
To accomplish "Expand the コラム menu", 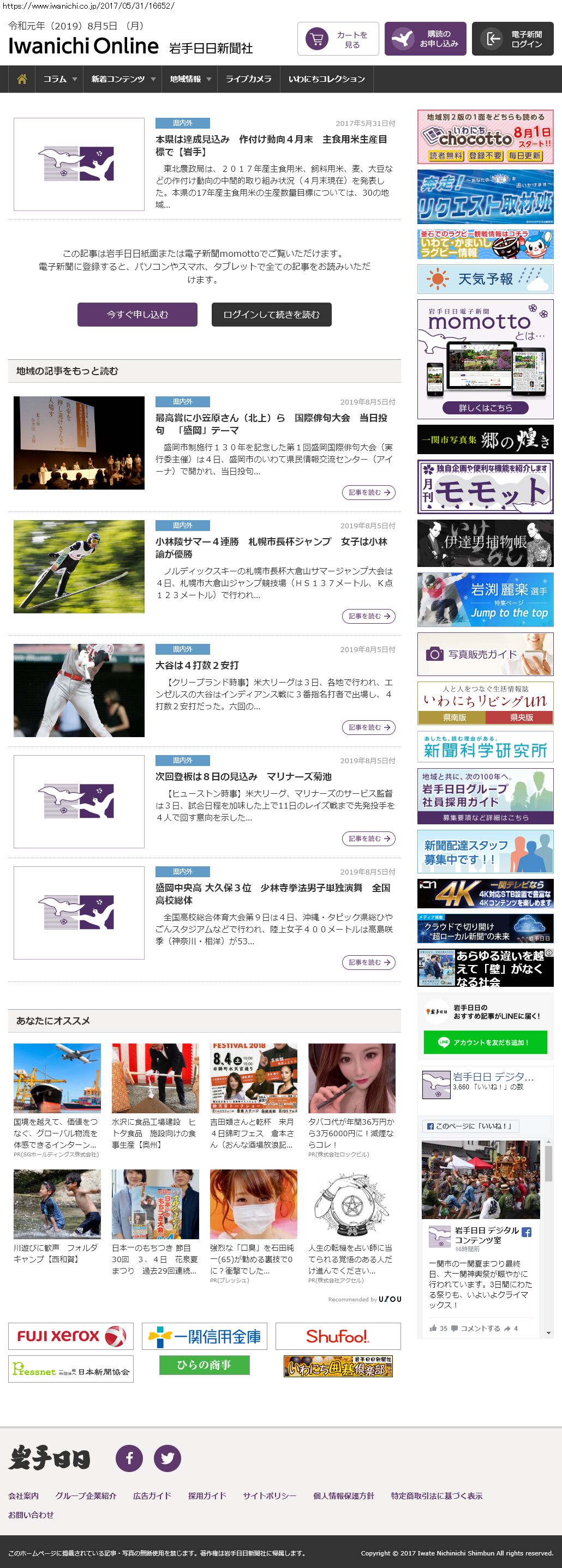I will pos(59,79).
